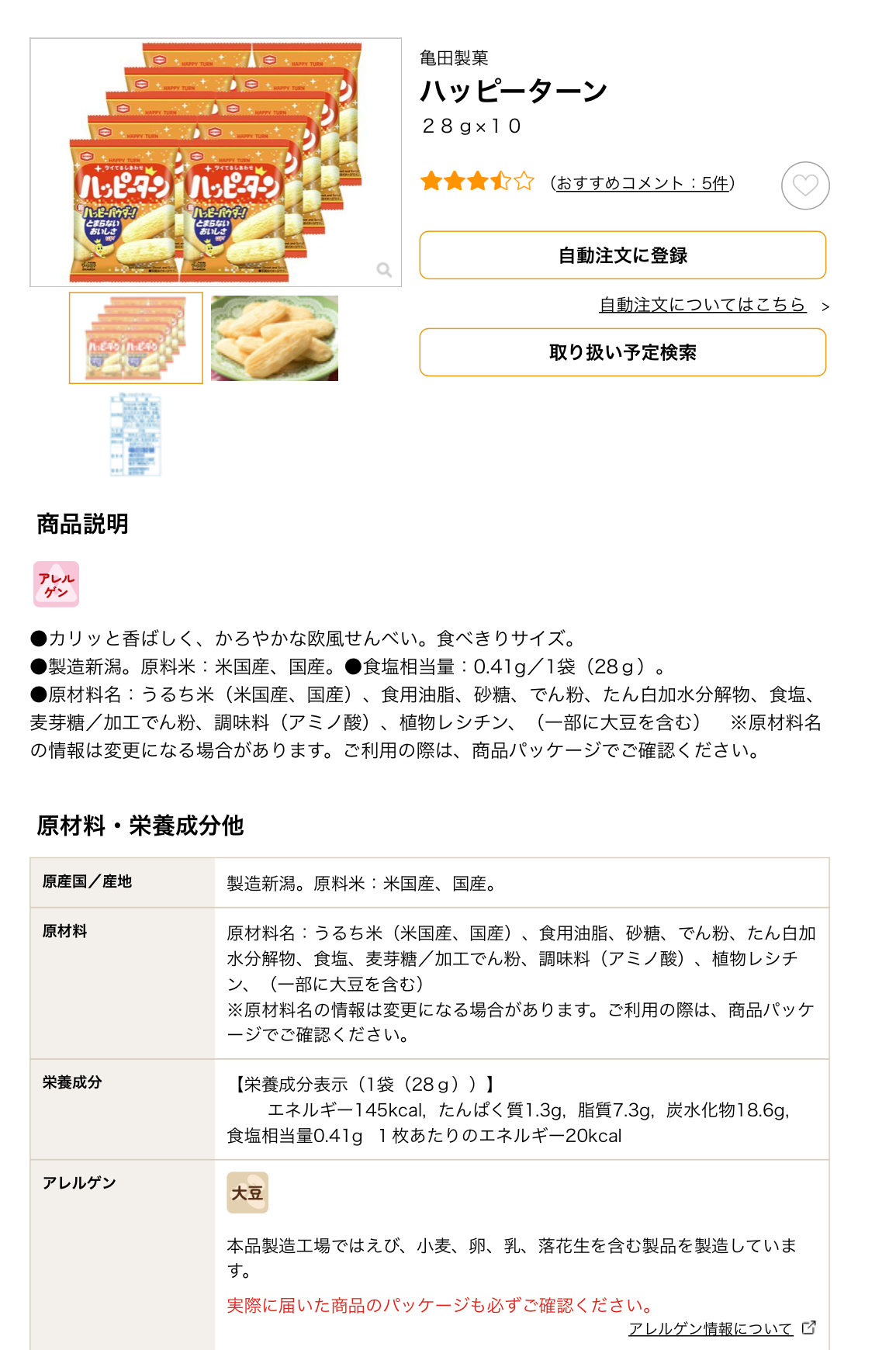896x1350 pixels.
Task: Open the アレルゲン情報について link
Action: click(711, 1328)
